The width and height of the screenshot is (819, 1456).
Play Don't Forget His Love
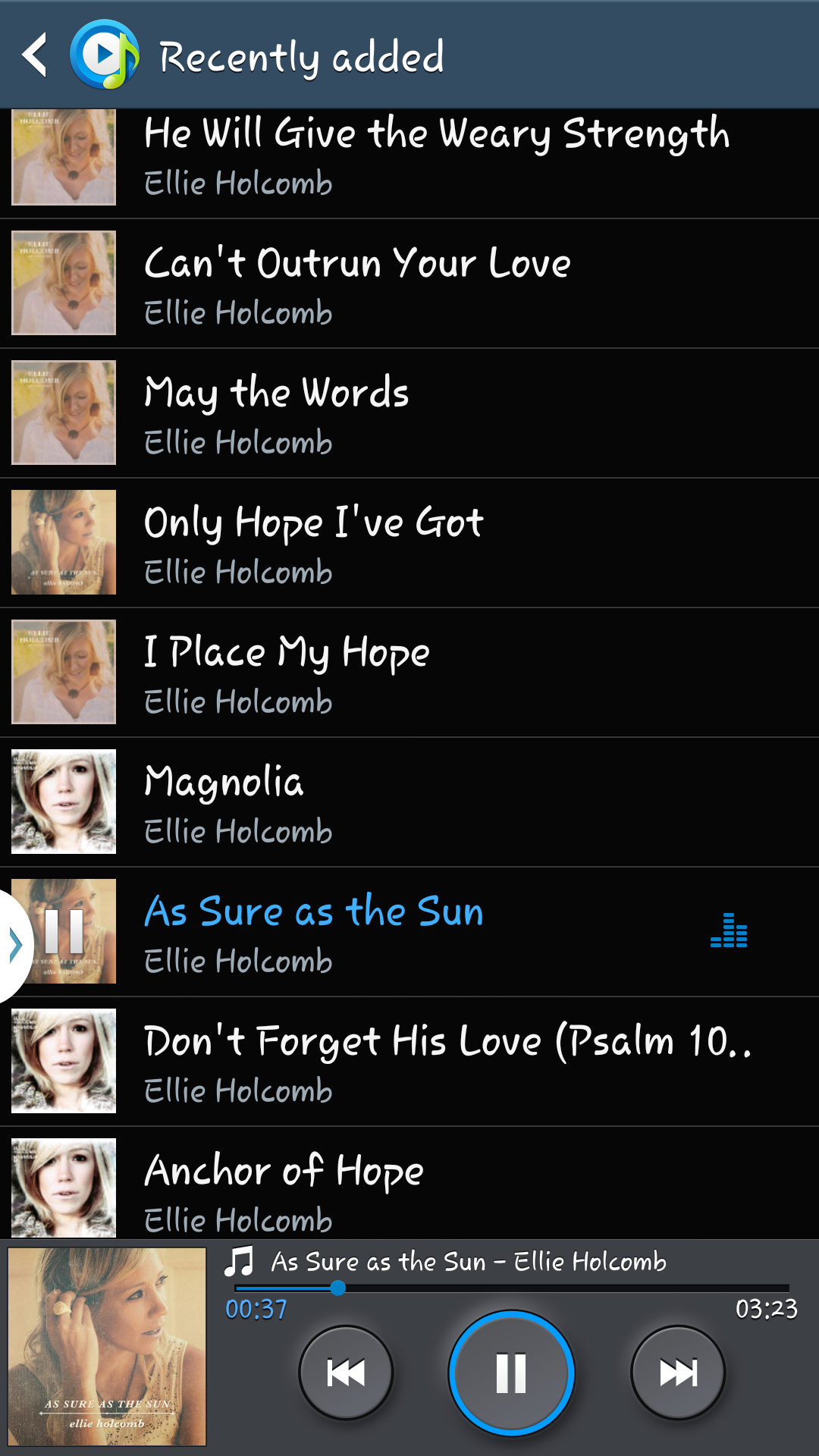point(409,1062)
